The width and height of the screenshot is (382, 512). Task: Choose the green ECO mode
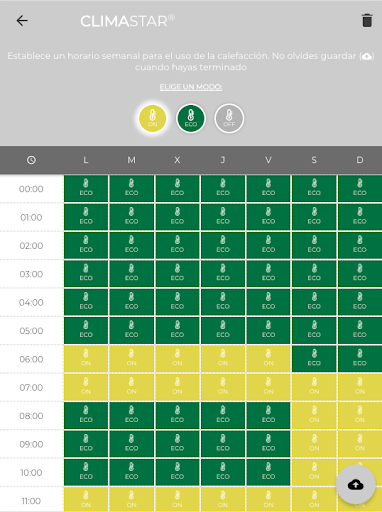tap(191, 118)
